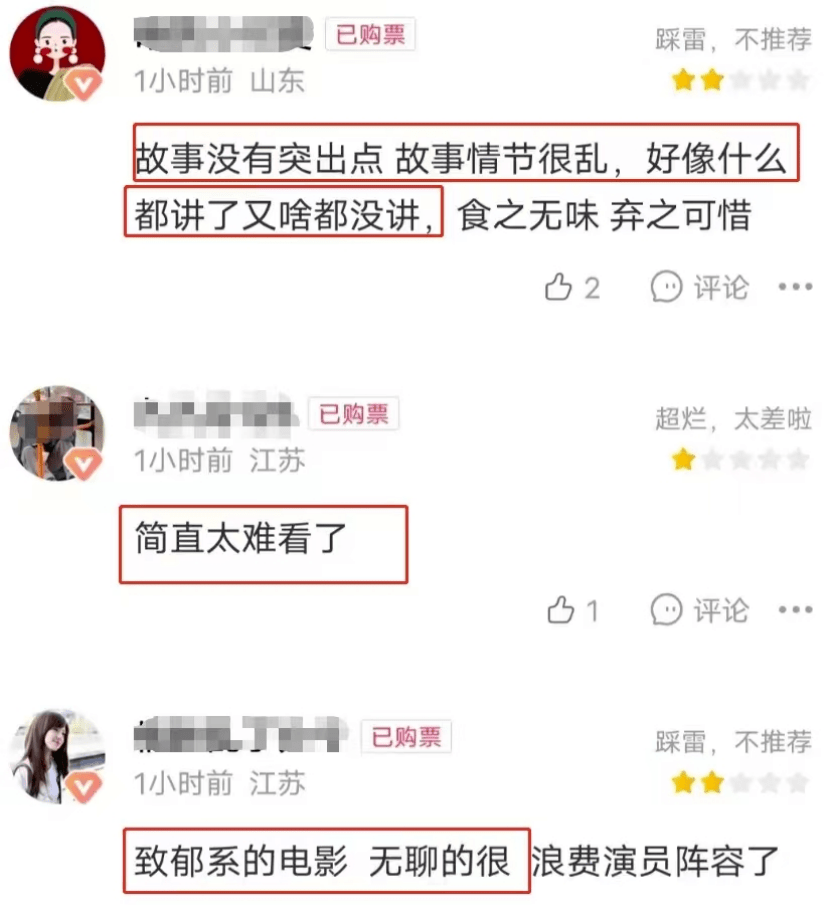This screenshot has height=905, width=831.
Task: View profile of the 超烂，太差啦 reviewer
Action: click(56, 432)
